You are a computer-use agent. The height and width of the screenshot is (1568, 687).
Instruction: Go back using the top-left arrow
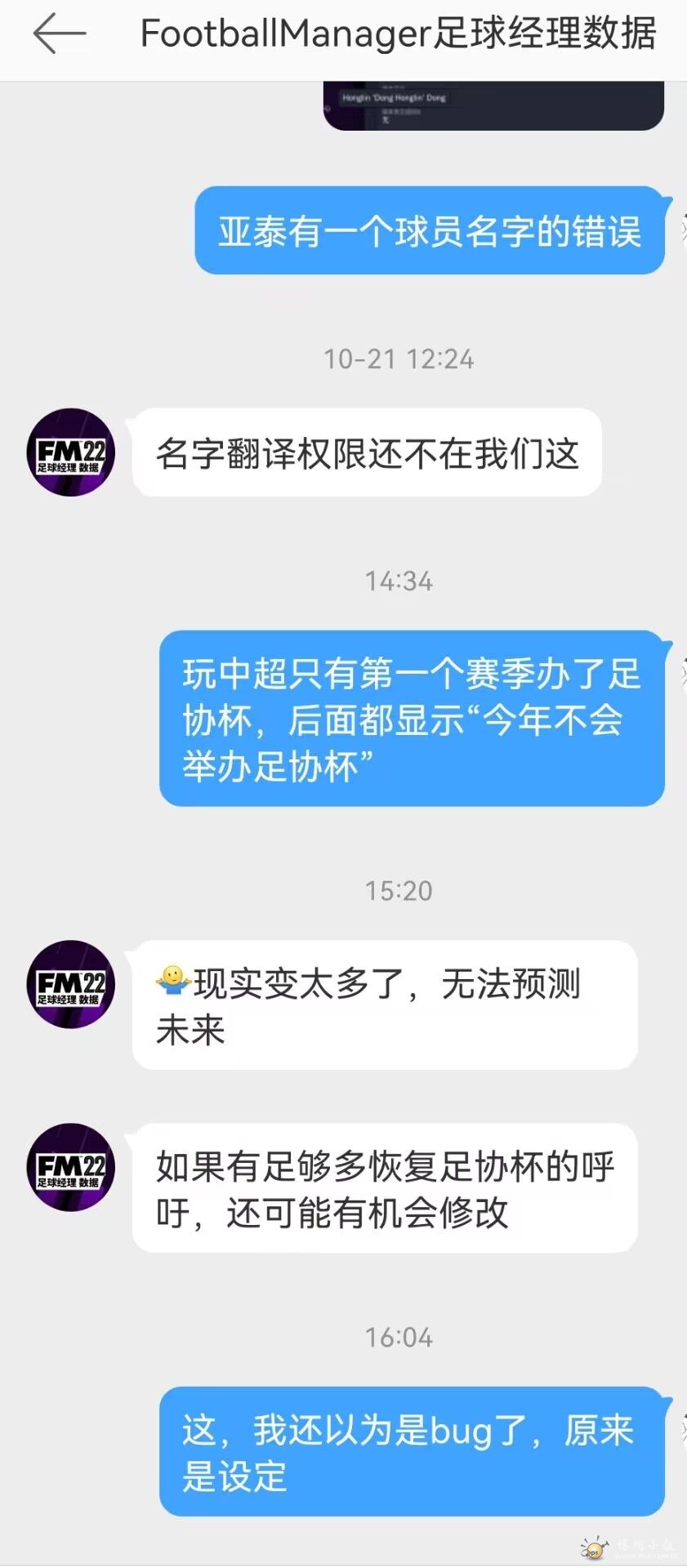coord(59,33)
